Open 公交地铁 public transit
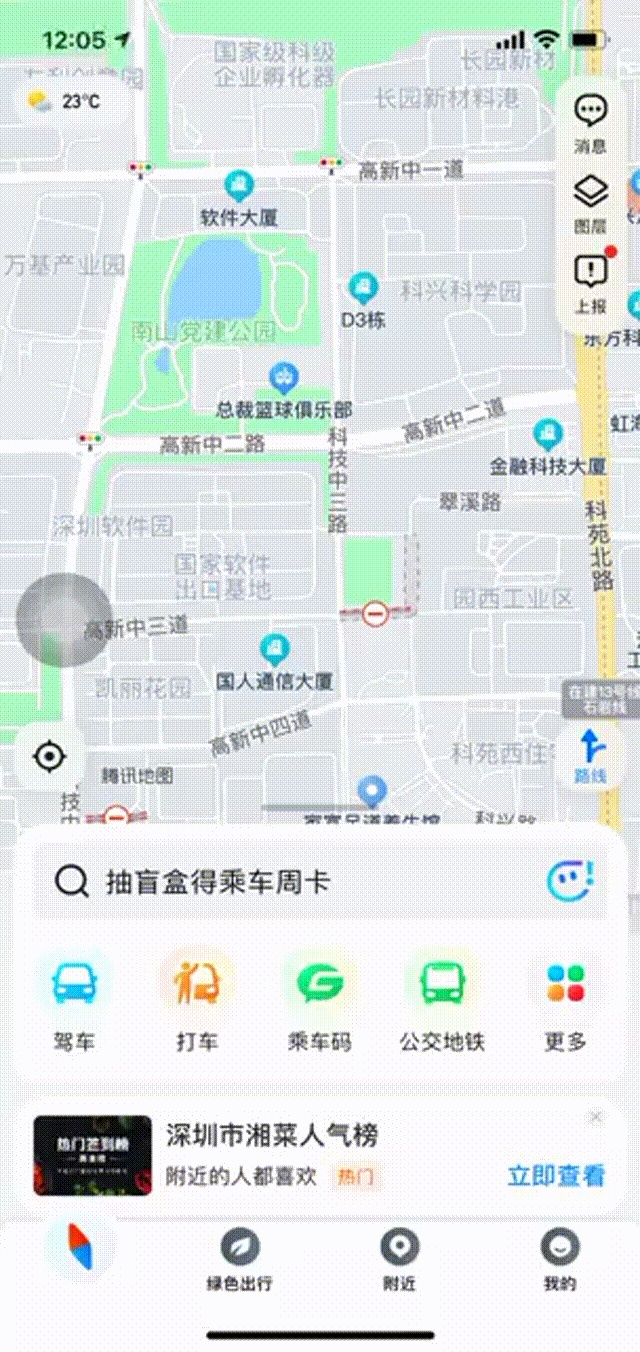640x1352 pixels. point(442,1000)
